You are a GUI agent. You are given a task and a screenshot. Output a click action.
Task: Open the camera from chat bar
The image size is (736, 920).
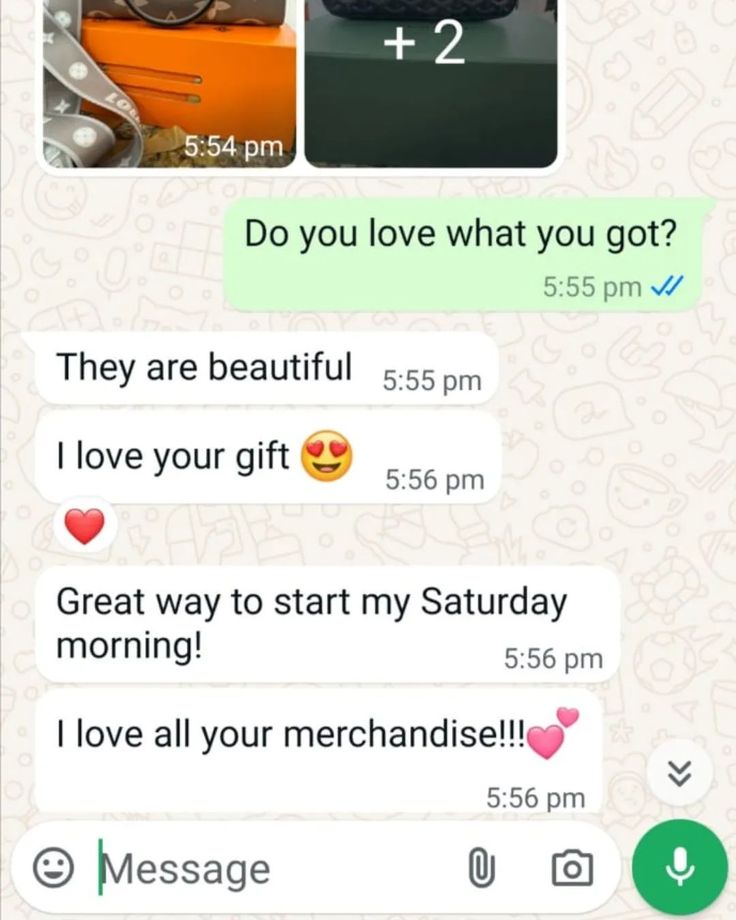(x=572, y=868)
